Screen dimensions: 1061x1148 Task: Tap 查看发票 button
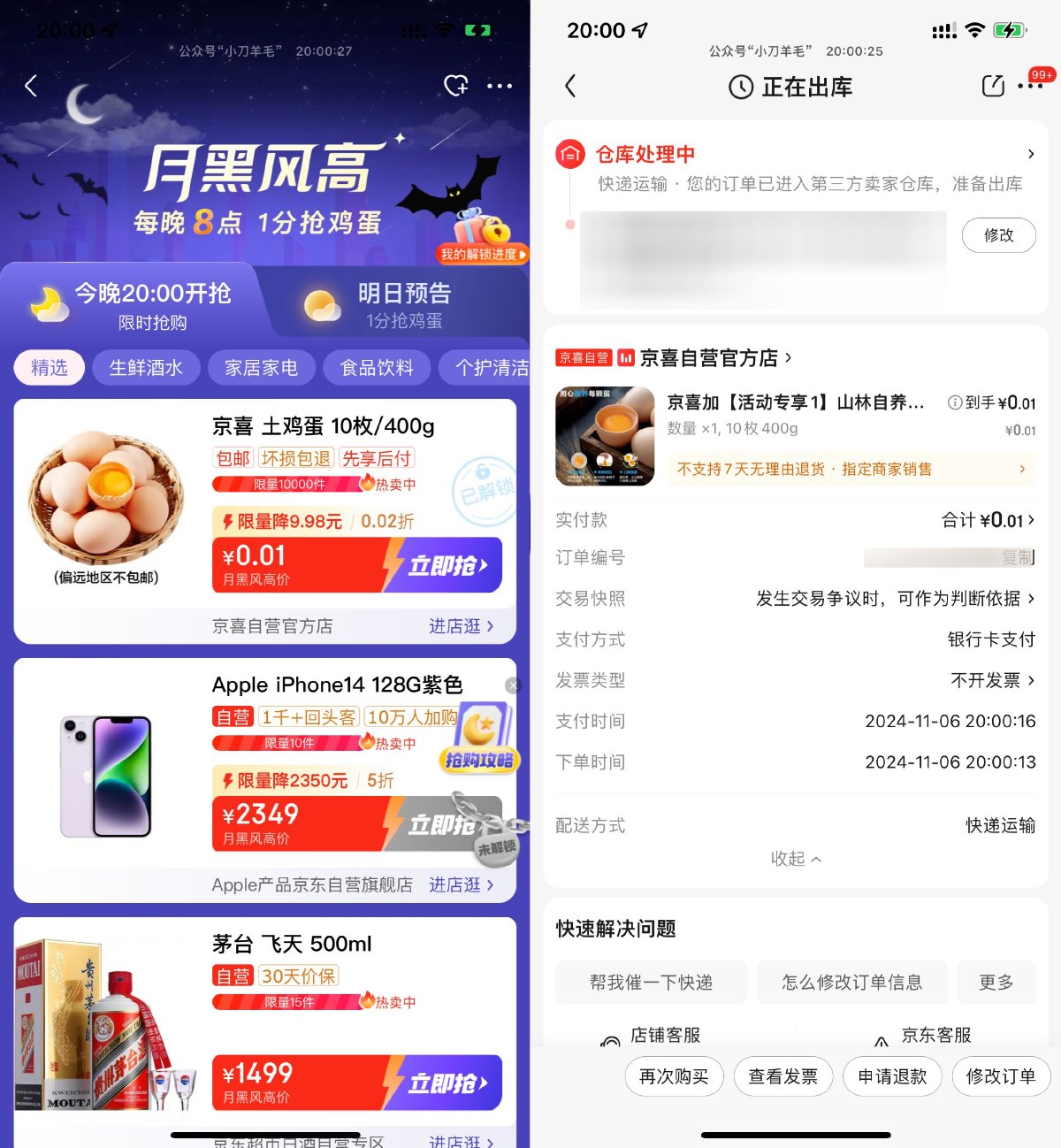pos(782,1076)
